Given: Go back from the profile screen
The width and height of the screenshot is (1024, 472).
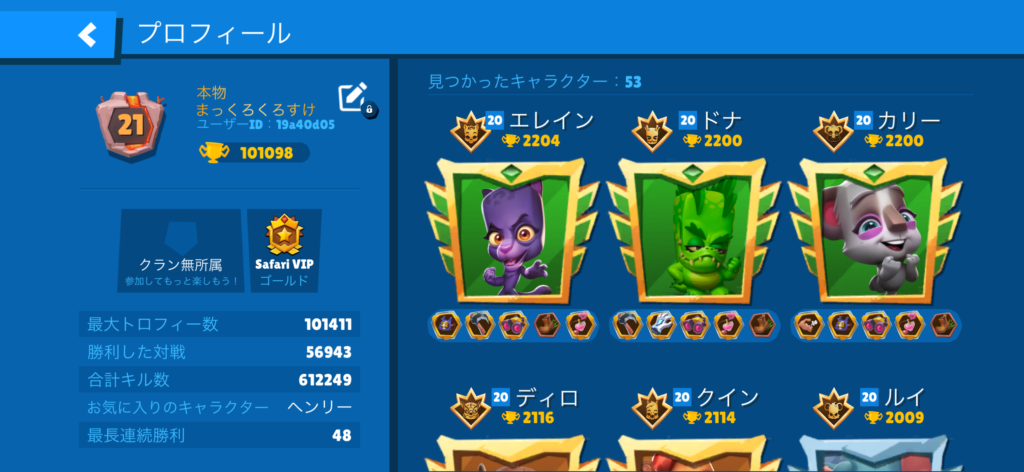Looking at the screenshot, I should tap(88, 35).
